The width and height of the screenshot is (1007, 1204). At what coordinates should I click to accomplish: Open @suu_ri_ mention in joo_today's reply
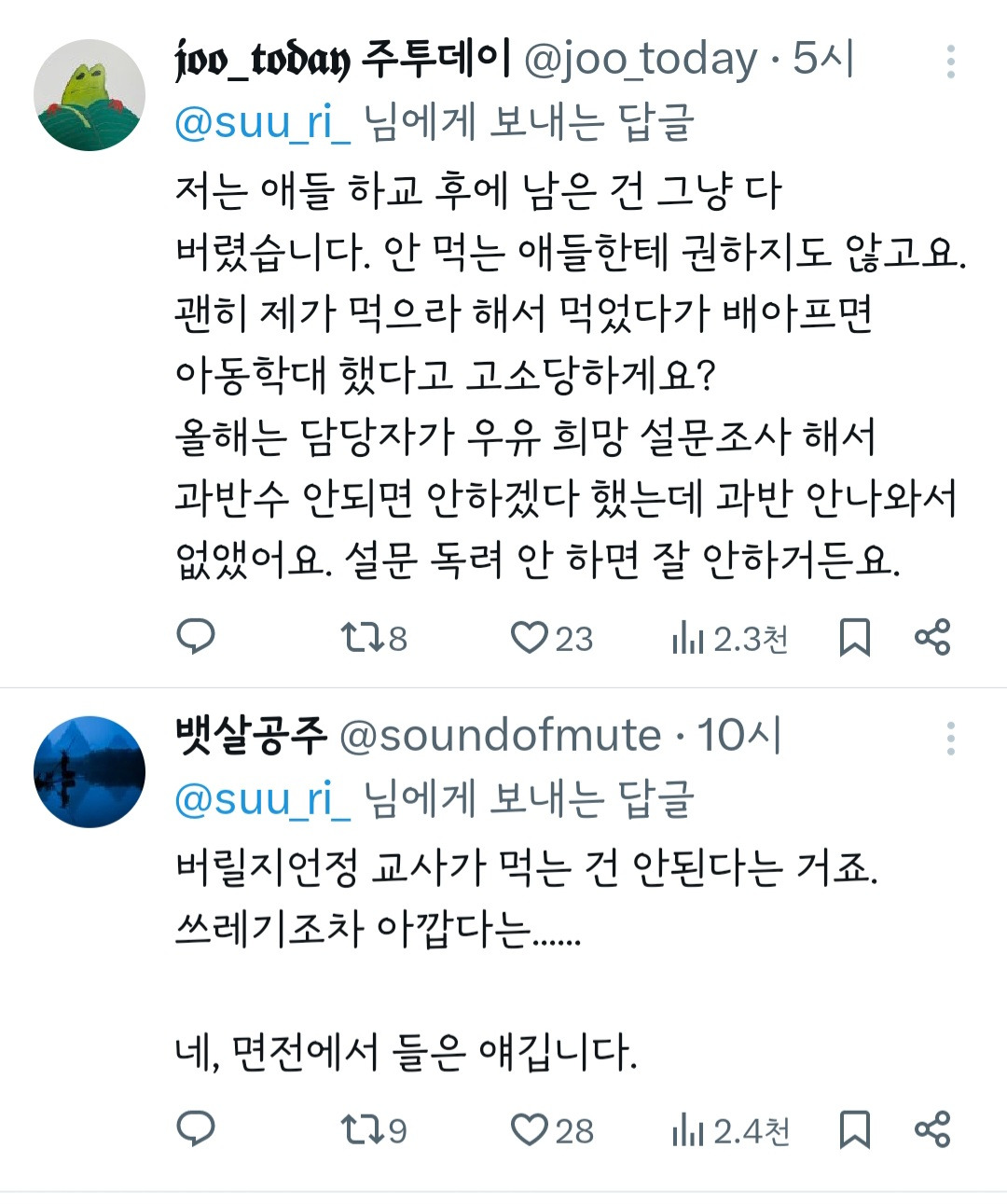(x=262, y=122)
